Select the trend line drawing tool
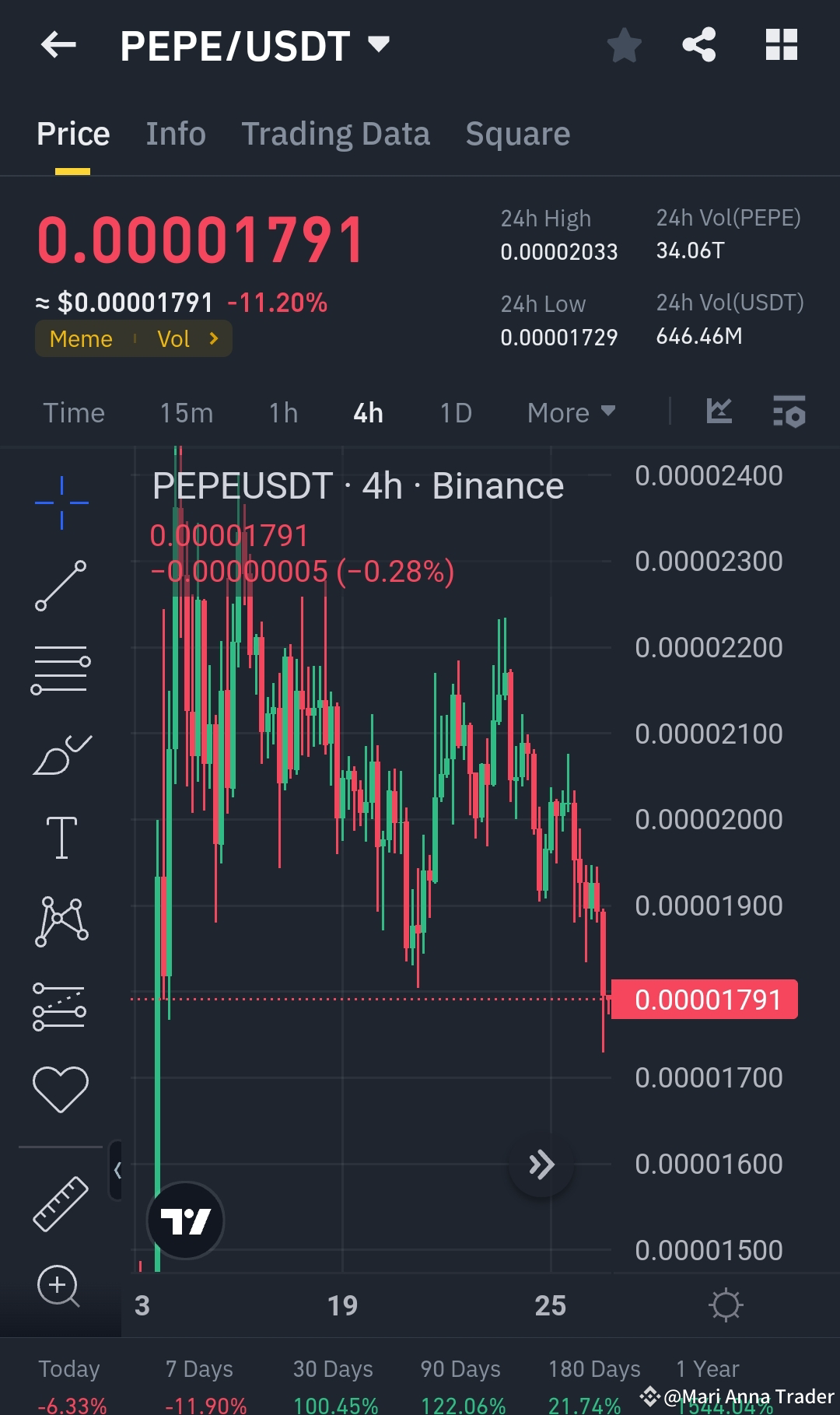The width and height of the screenshot is (840, 1415). (61, 586)
